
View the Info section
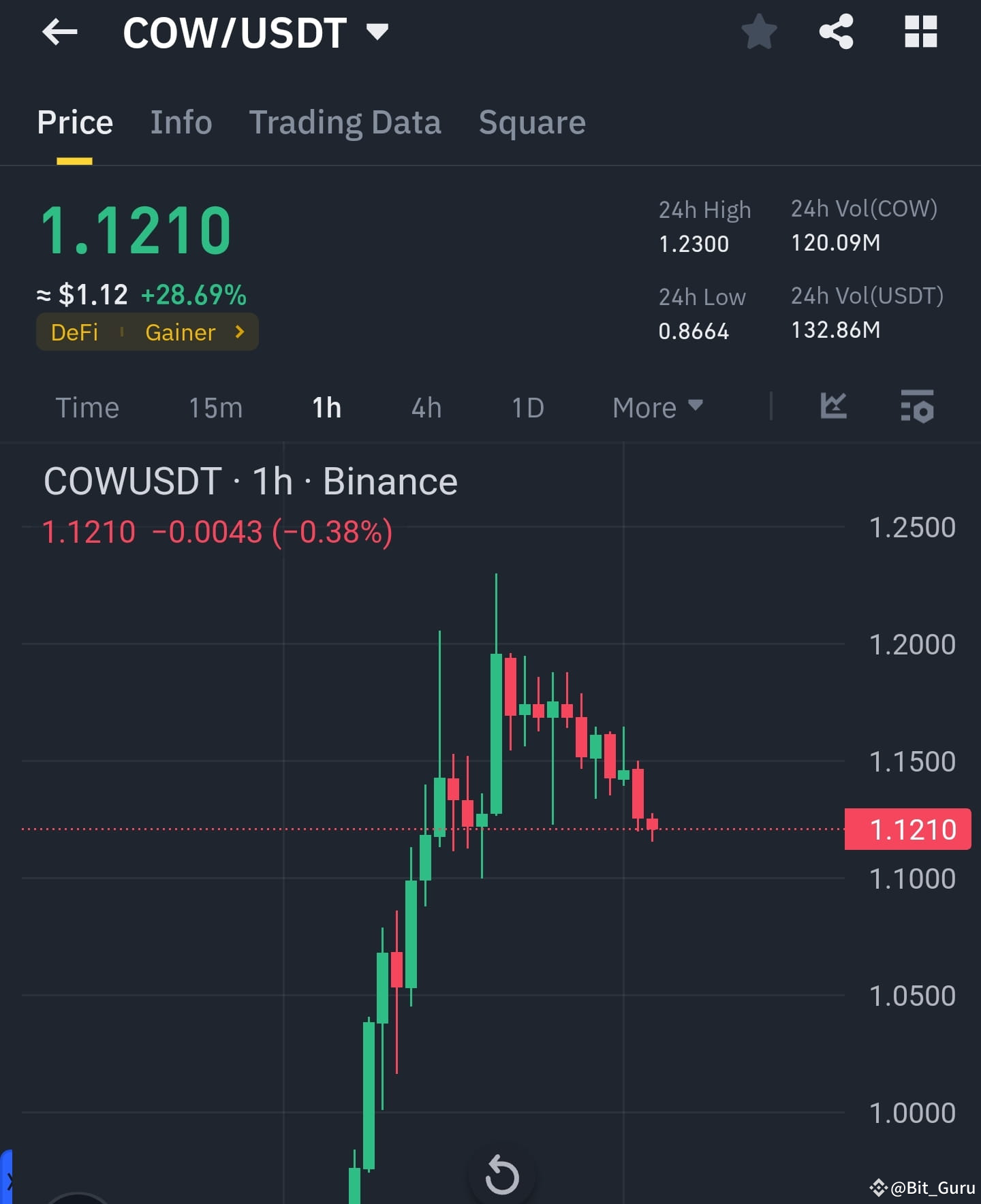[181, 122]
